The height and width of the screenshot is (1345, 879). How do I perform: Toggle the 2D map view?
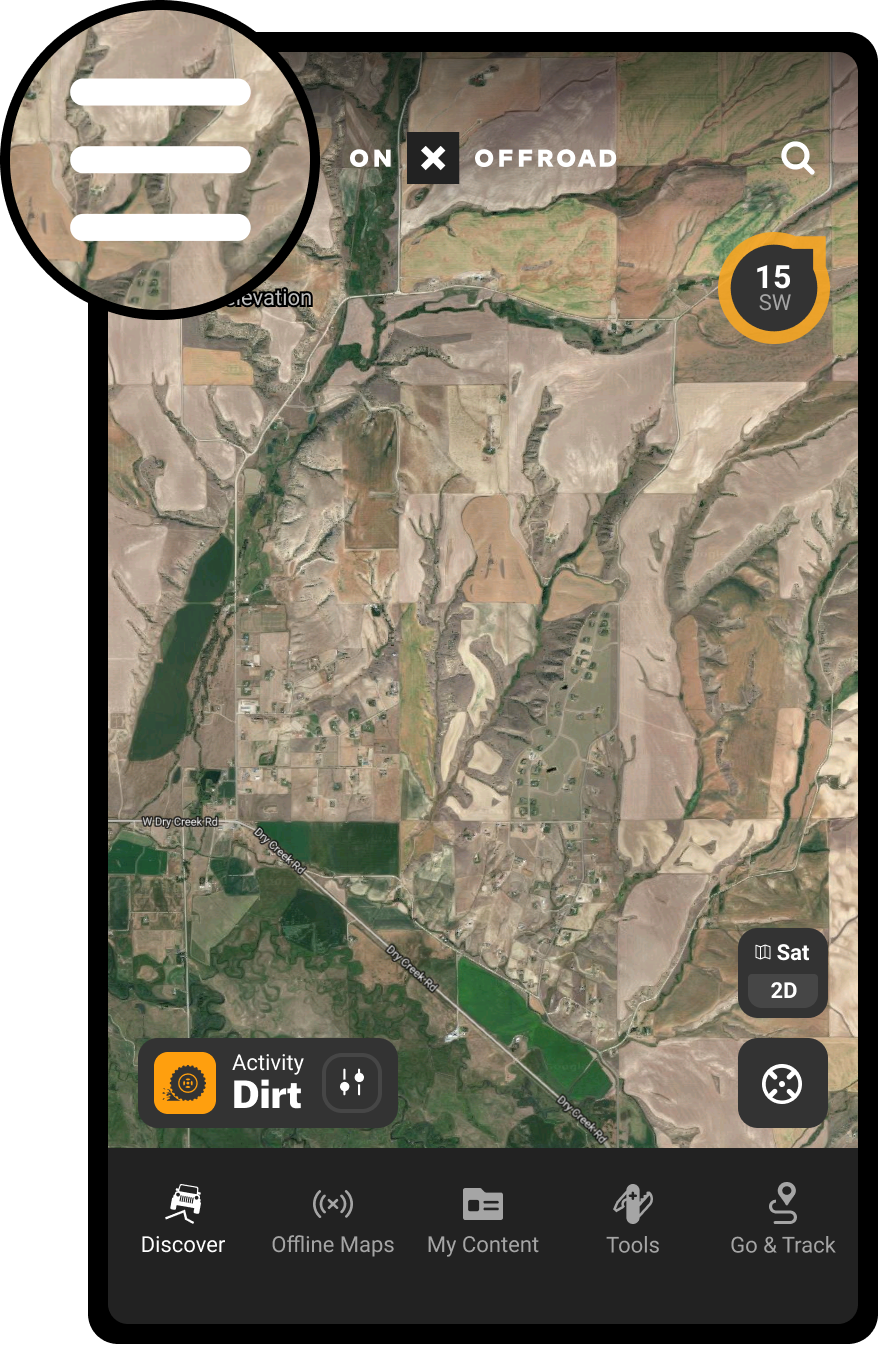coord(783,991)
